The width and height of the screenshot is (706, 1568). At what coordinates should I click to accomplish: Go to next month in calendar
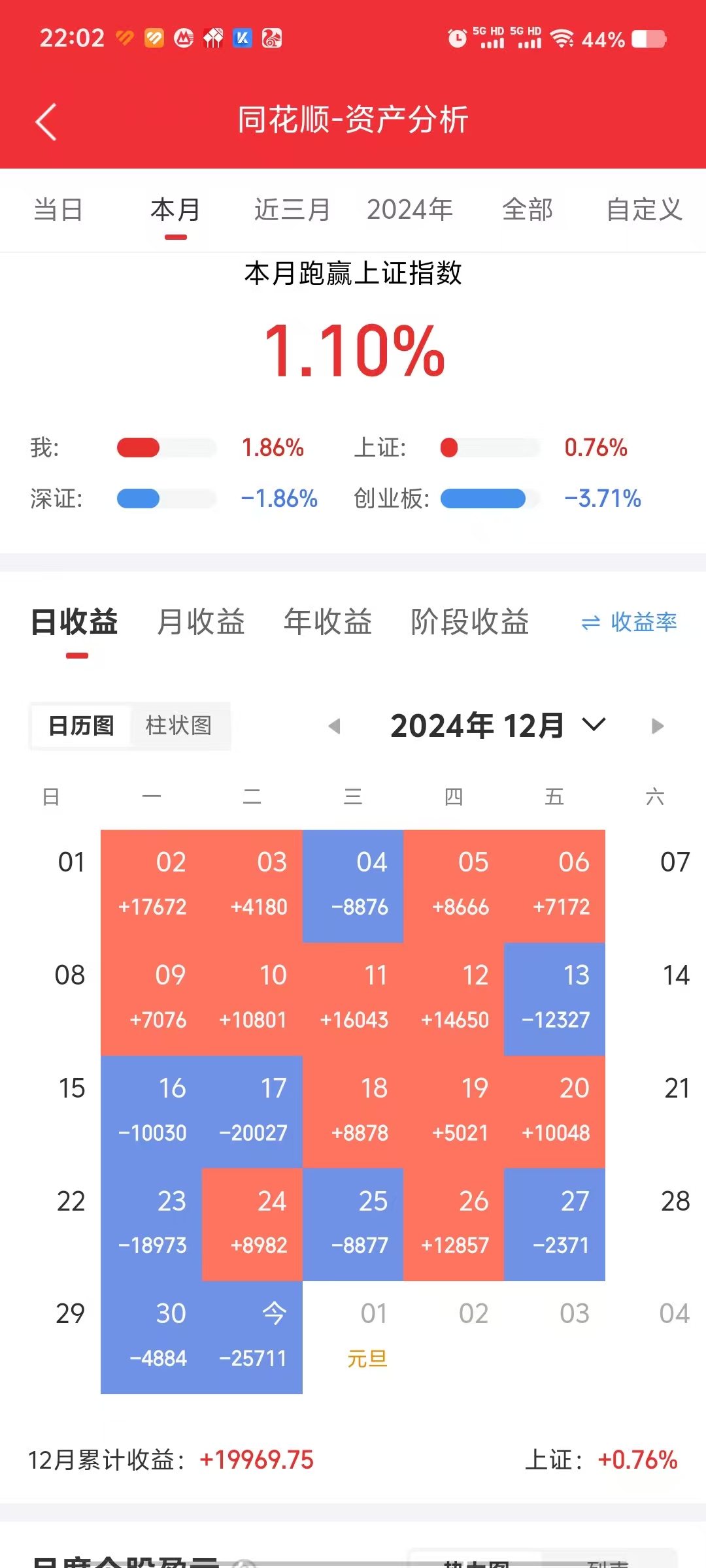pyautogui.click(x=658, y=726)
